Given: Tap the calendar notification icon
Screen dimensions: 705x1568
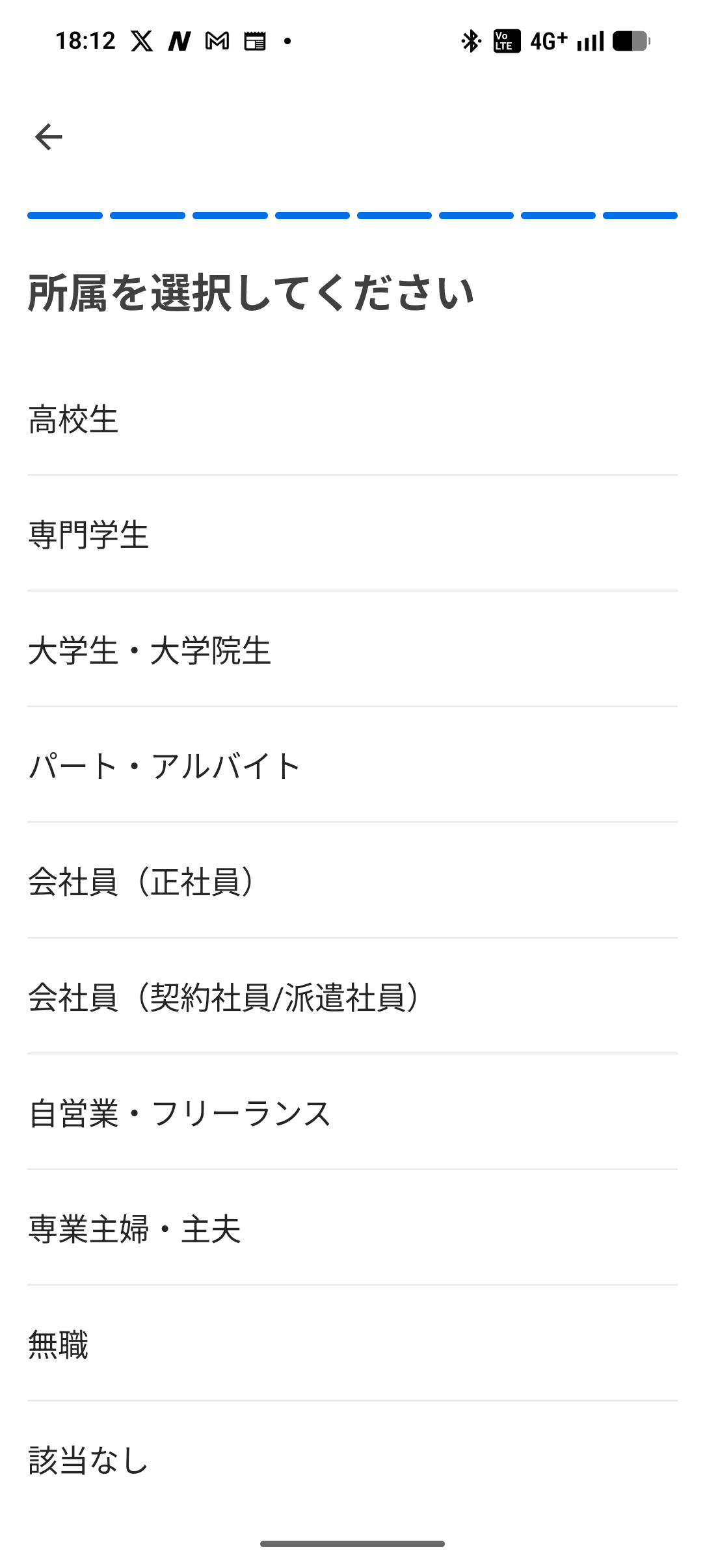Looking at the screenshot, I should coord(255,40).
